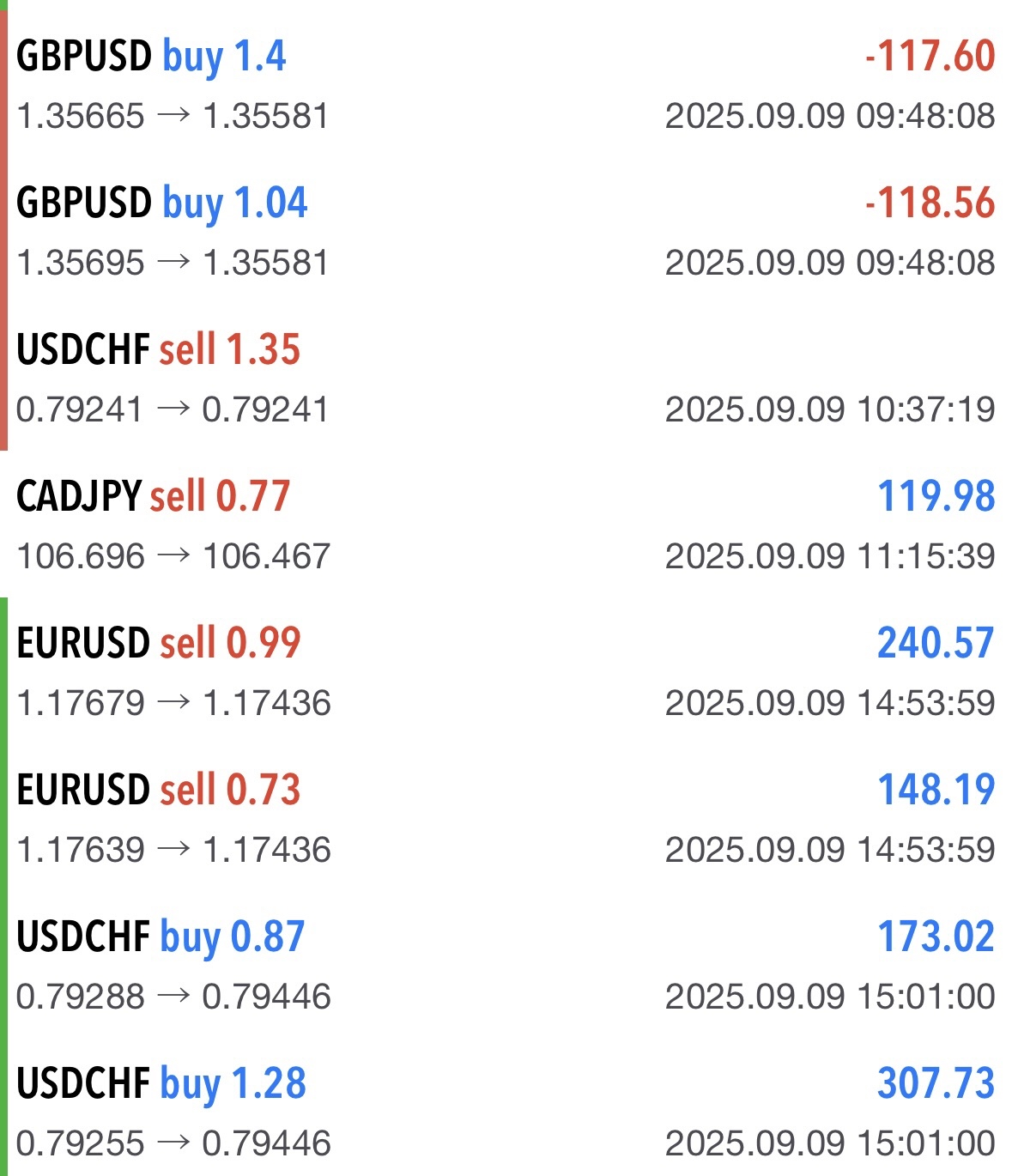
Task: Open the GBPUSD buy 1.04 trade details
Action: (506, 231)
